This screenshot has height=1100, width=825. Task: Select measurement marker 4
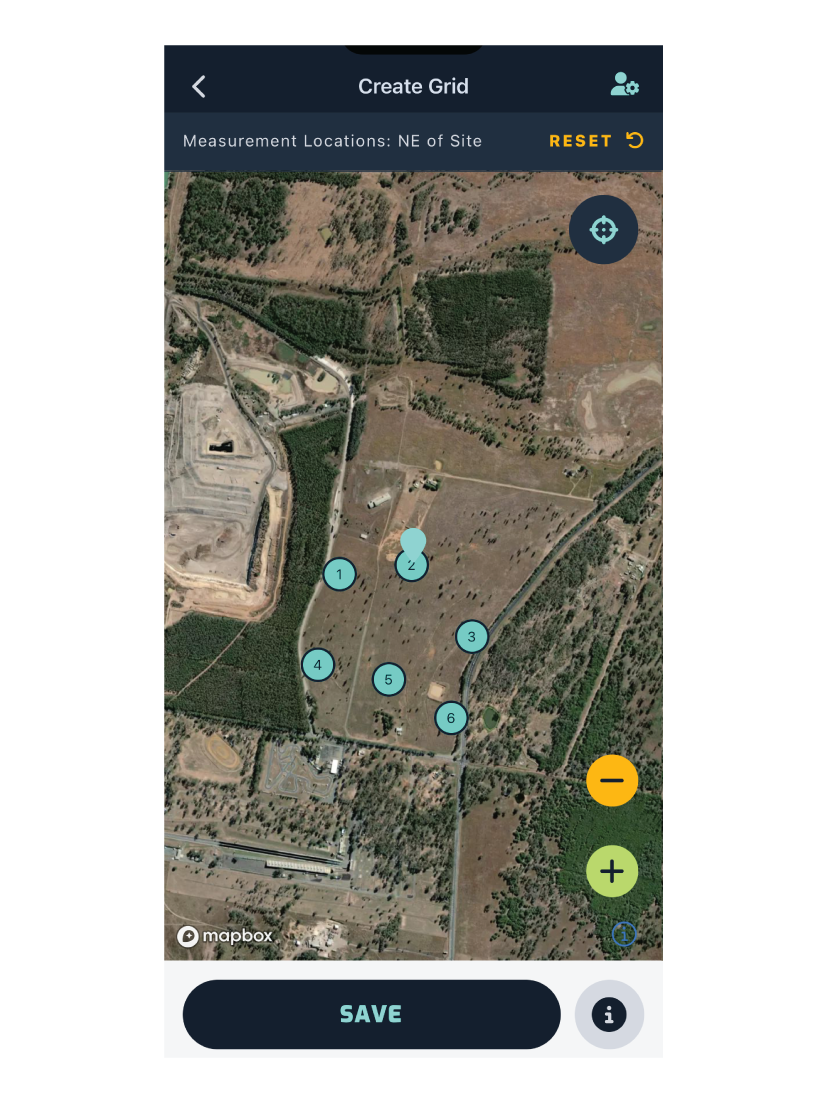318,664
